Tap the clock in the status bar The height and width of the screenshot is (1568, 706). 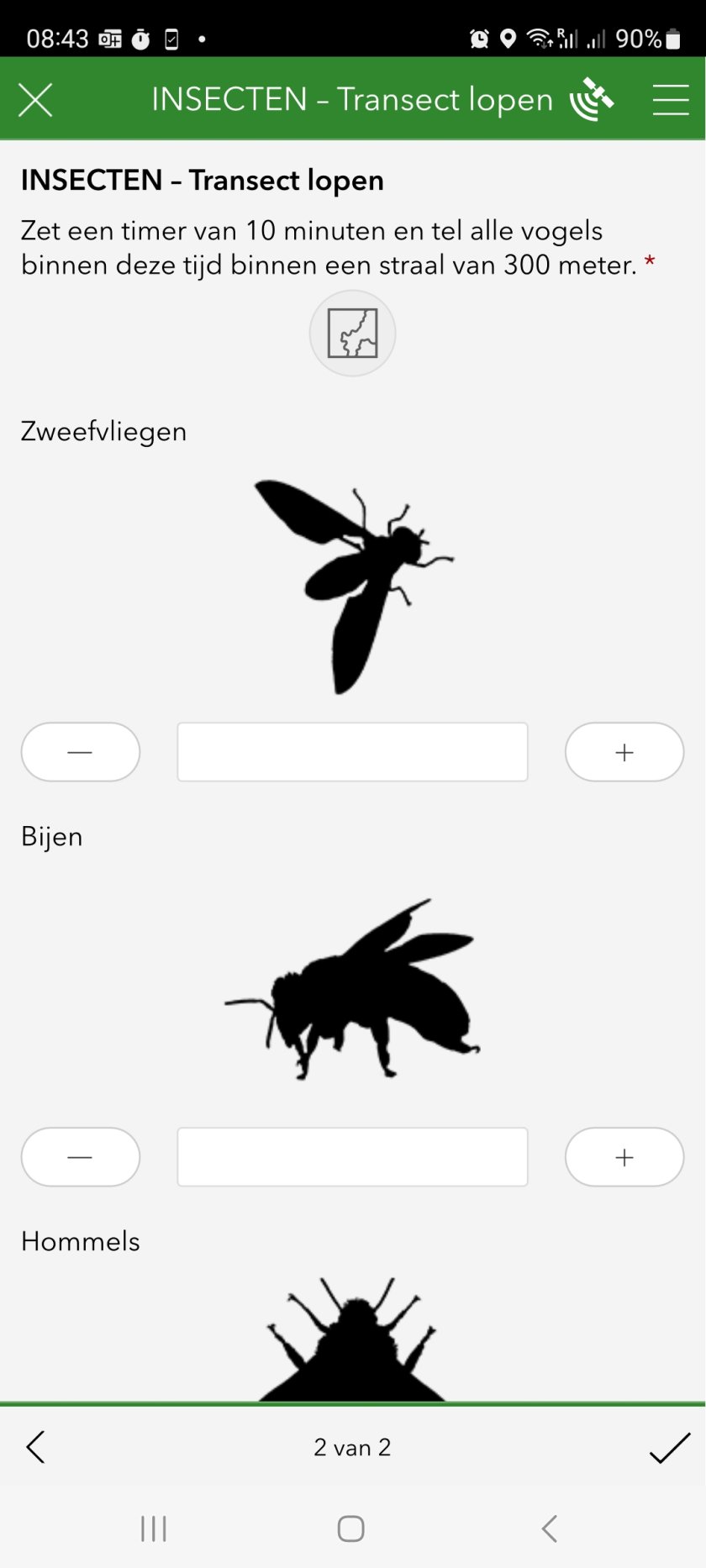(x=57, y=38)
